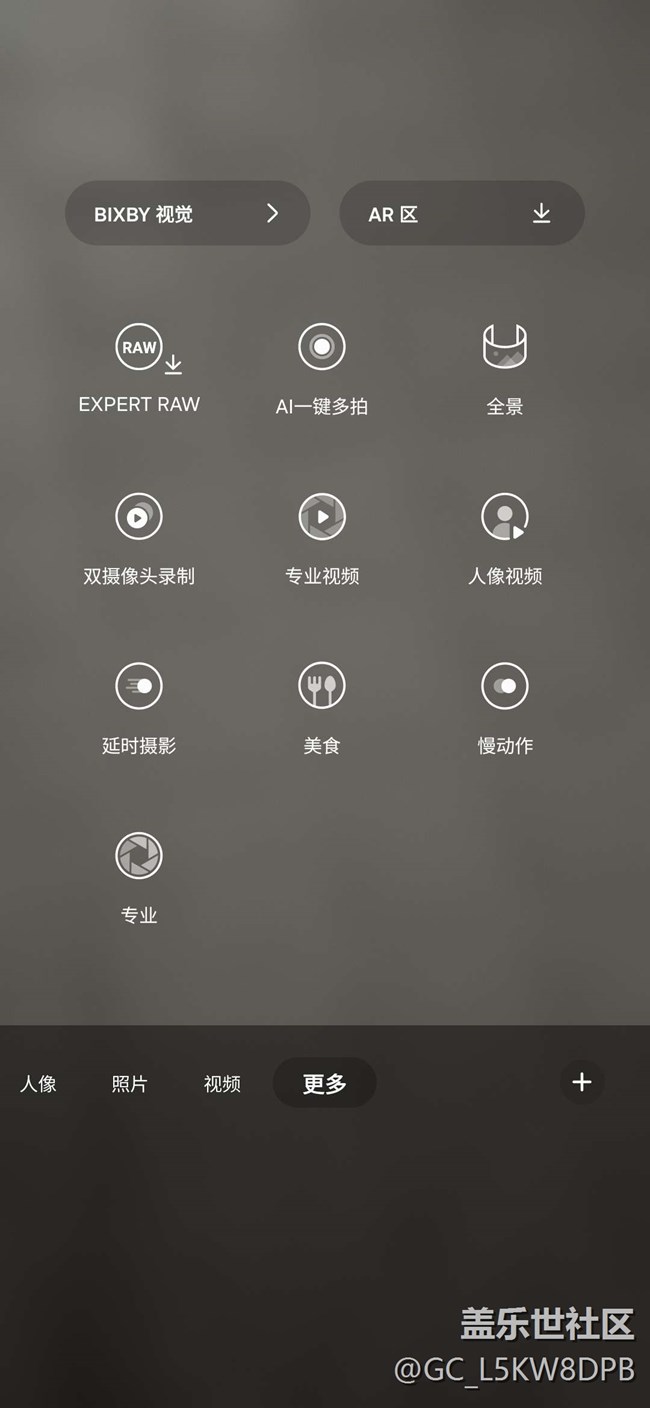Switch to the 视频 tab
The height and width of the screenshot is (1408, 650).
click(222, 1083)
